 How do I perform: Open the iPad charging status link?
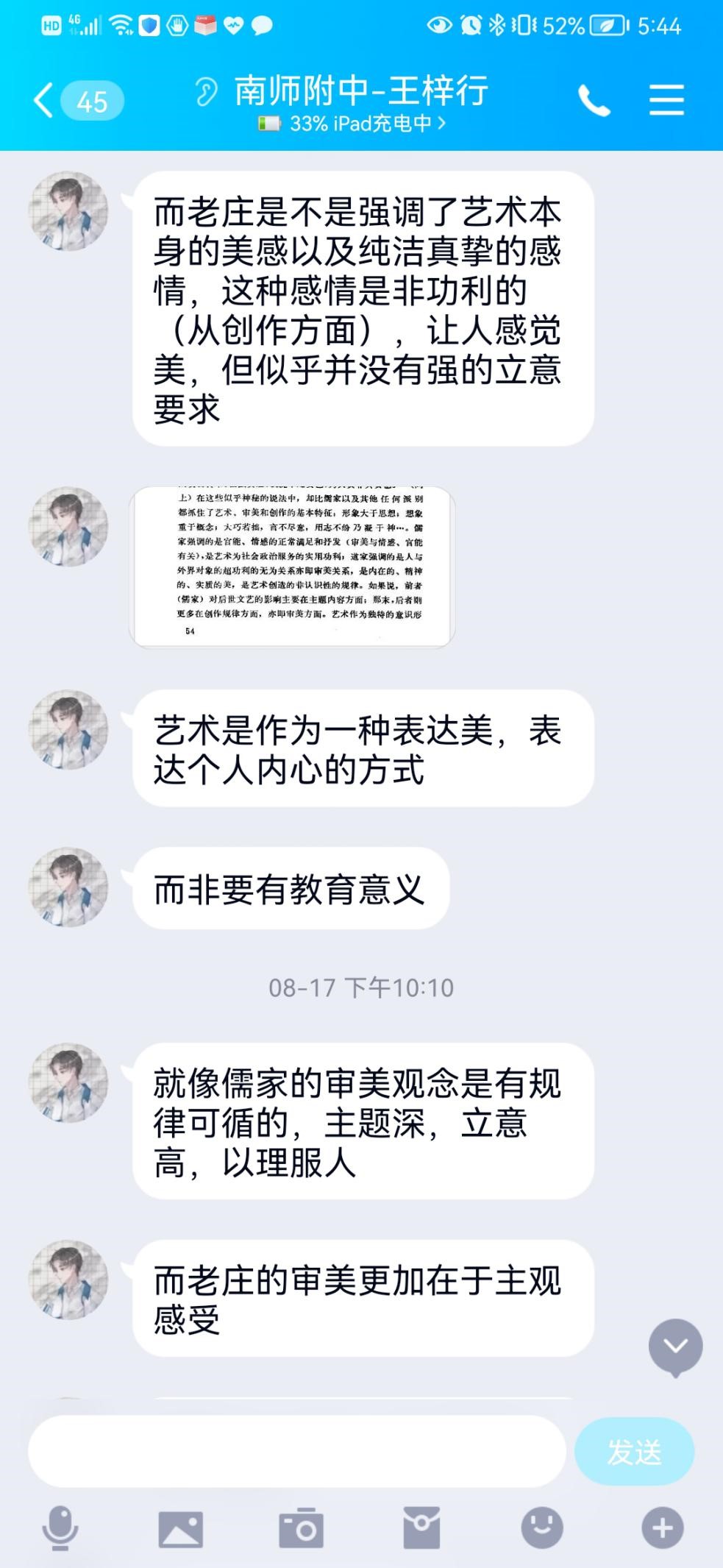click(x=353, y=124)
